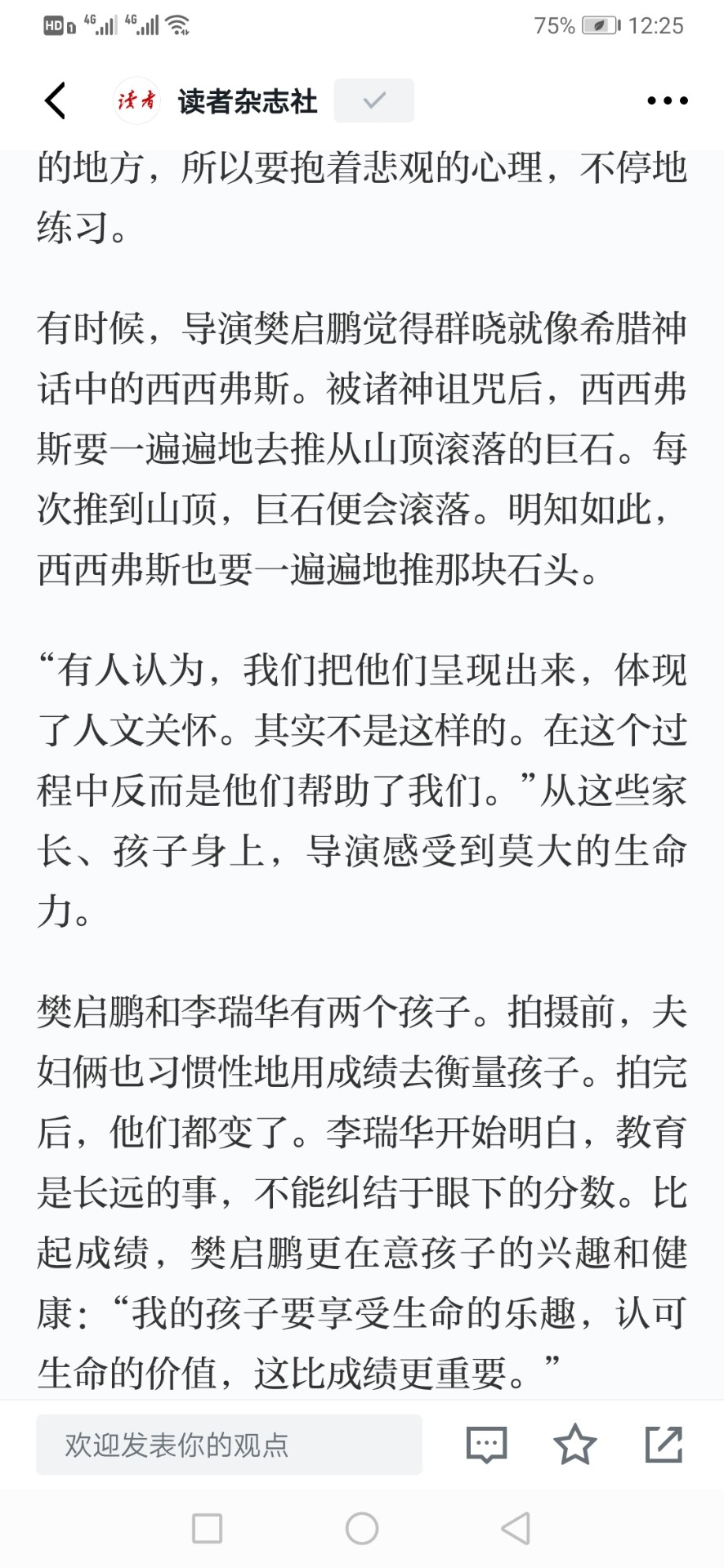Share this article
The width and height of the screenshot is (724, 1568).
coord(664,1444)
